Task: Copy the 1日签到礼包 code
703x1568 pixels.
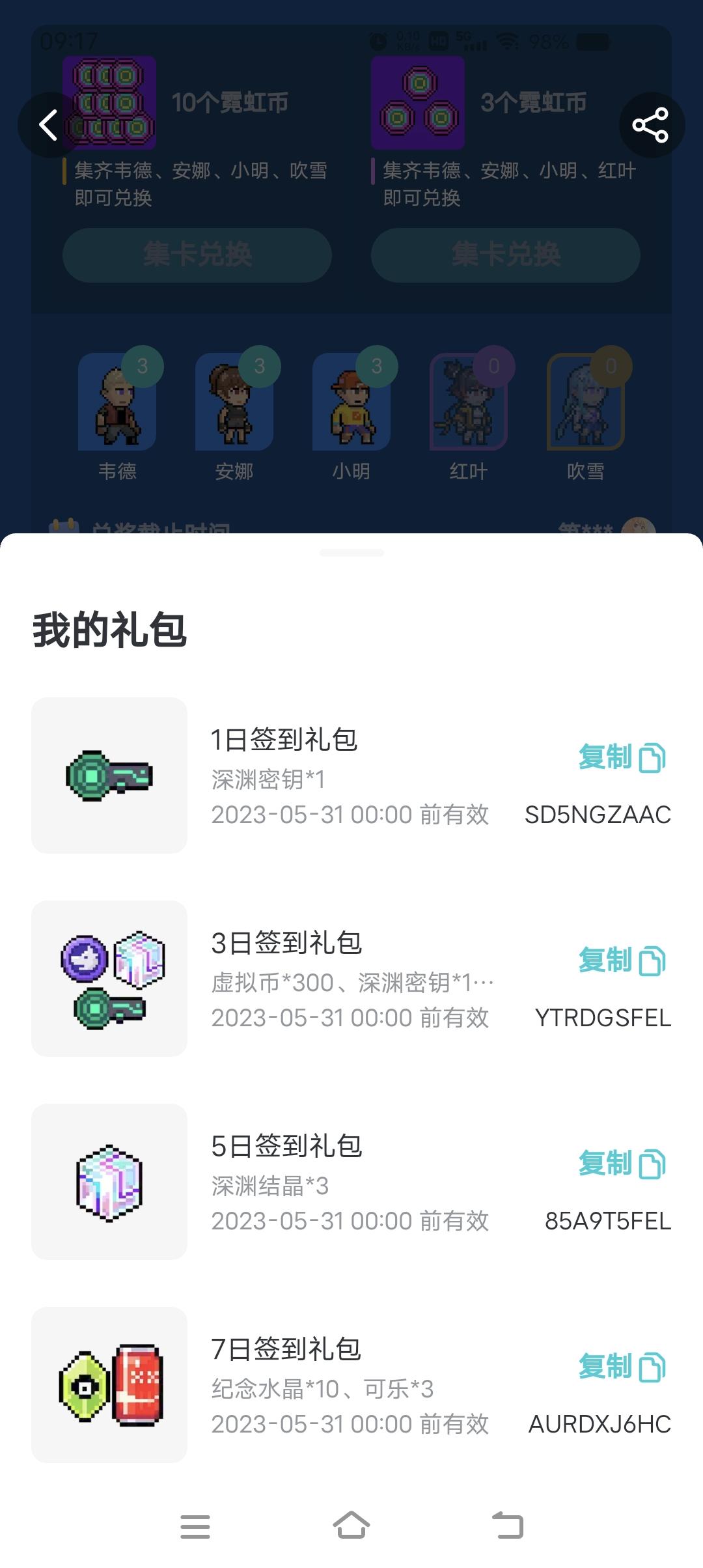Action: (622, 758)
